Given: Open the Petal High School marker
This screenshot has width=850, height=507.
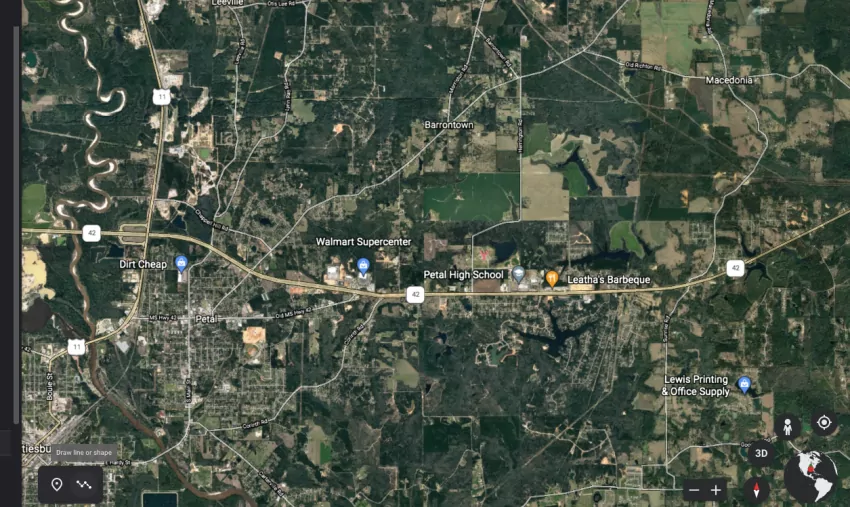Looking at the screenshot, I should [x=518, y=274].
